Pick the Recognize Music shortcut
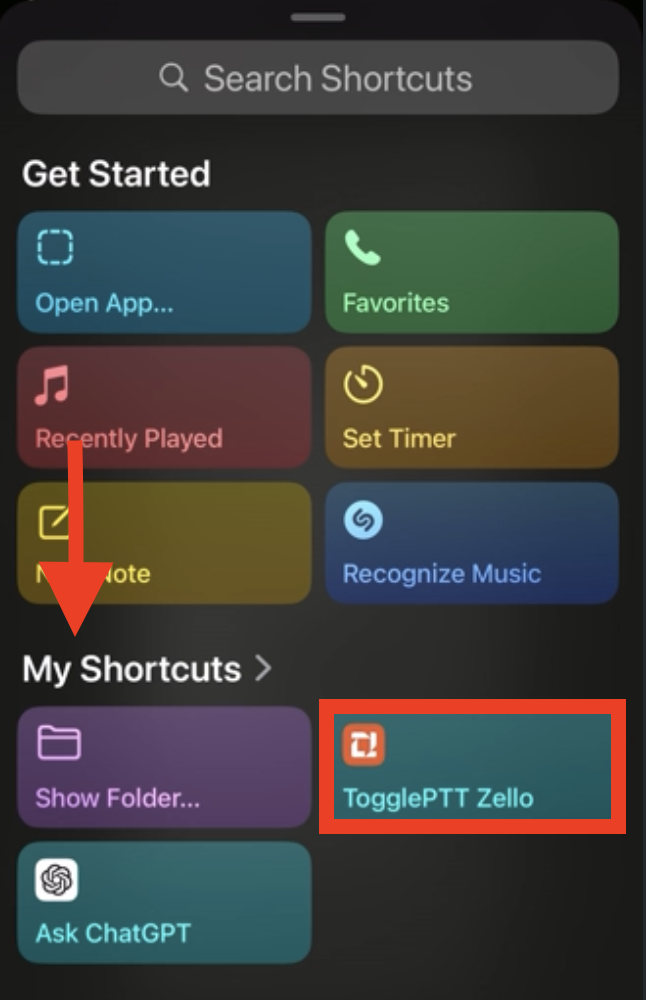This screenshot has height=1000, width=646. [x=471, y=543]
